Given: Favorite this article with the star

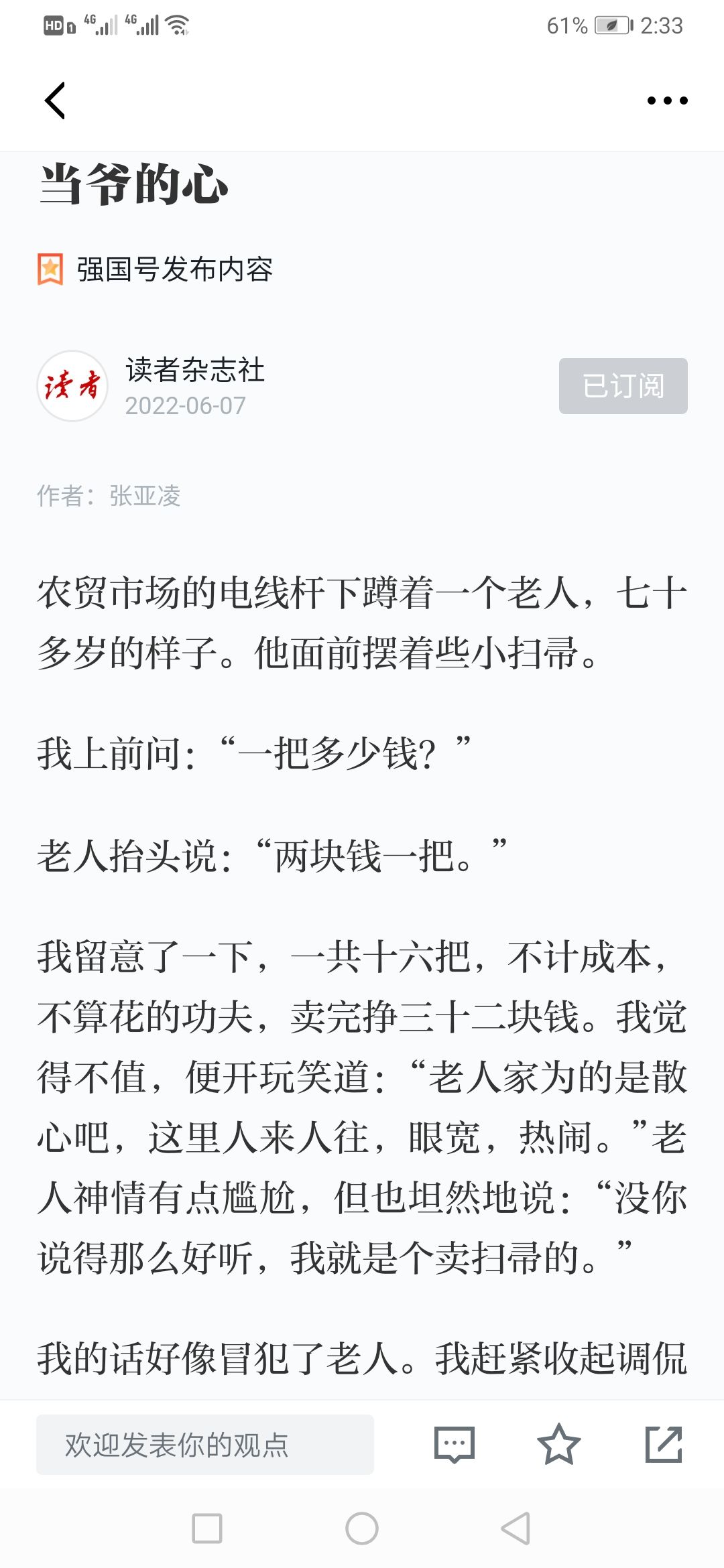Looking at the screenshot, I should point(559,1444).
